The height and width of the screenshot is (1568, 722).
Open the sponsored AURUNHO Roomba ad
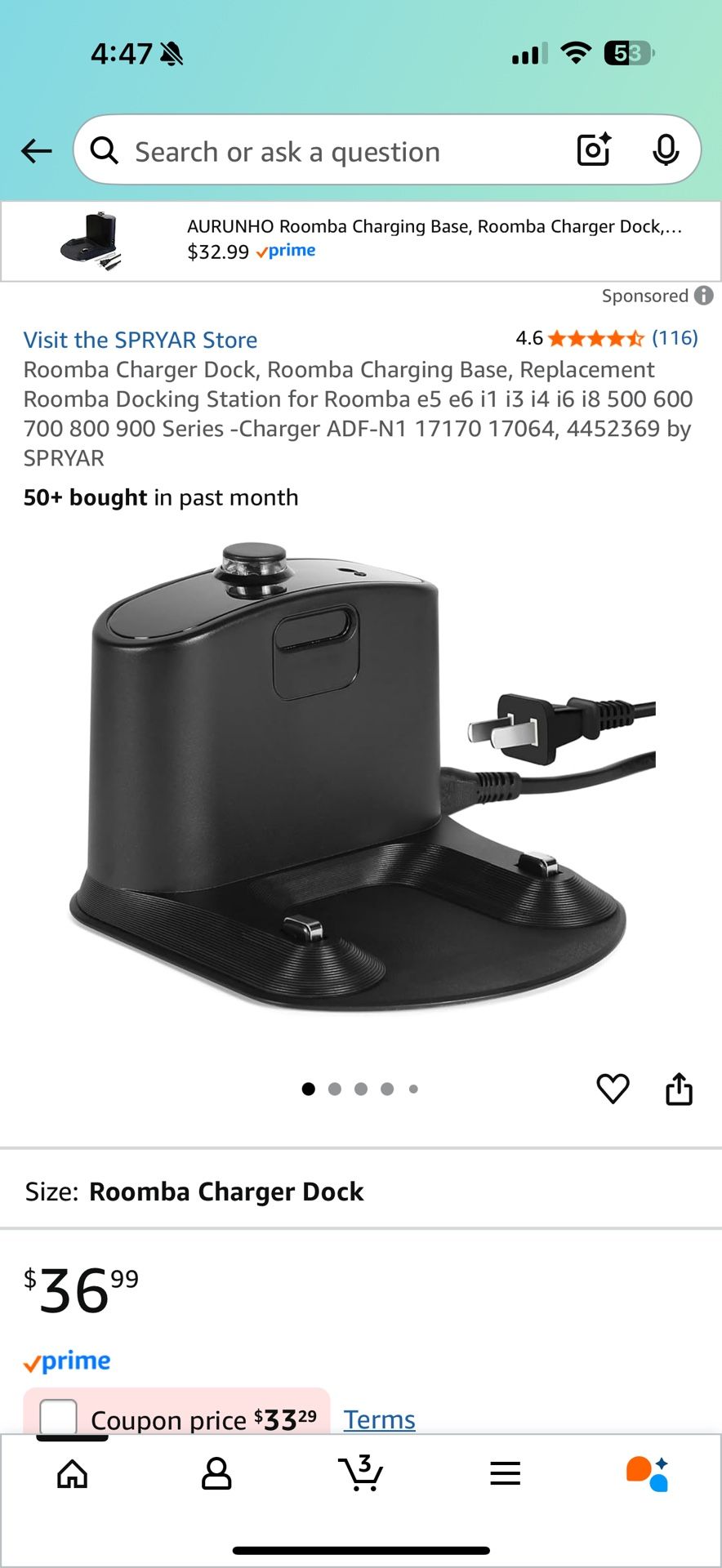(x=359, y=239)
